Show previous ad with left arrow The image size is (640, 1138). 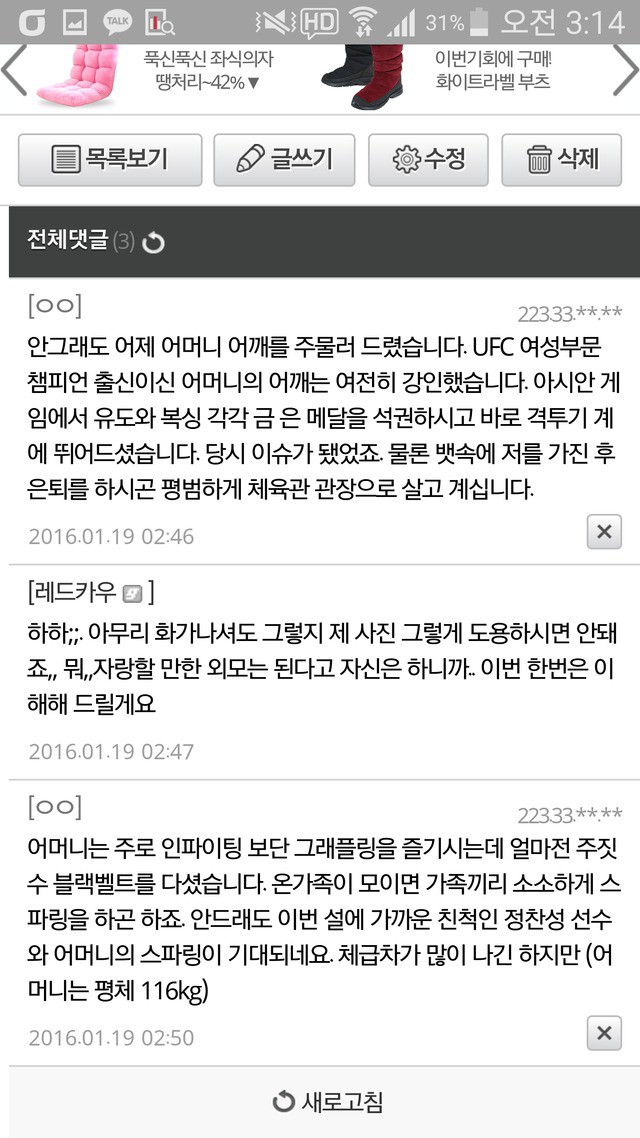(15, 70)
